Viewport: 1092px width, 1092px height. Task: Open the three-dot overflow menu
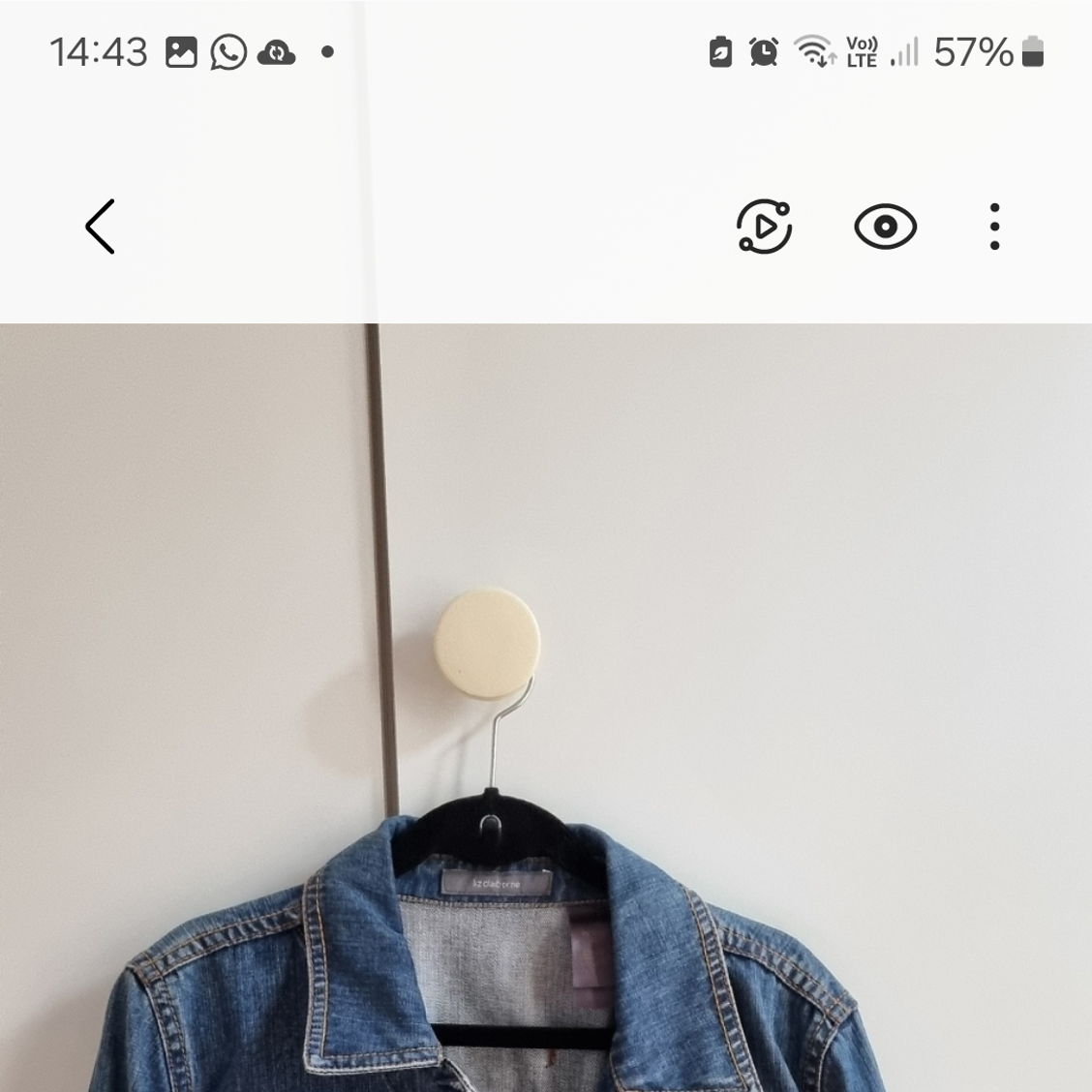pos(994,227)
